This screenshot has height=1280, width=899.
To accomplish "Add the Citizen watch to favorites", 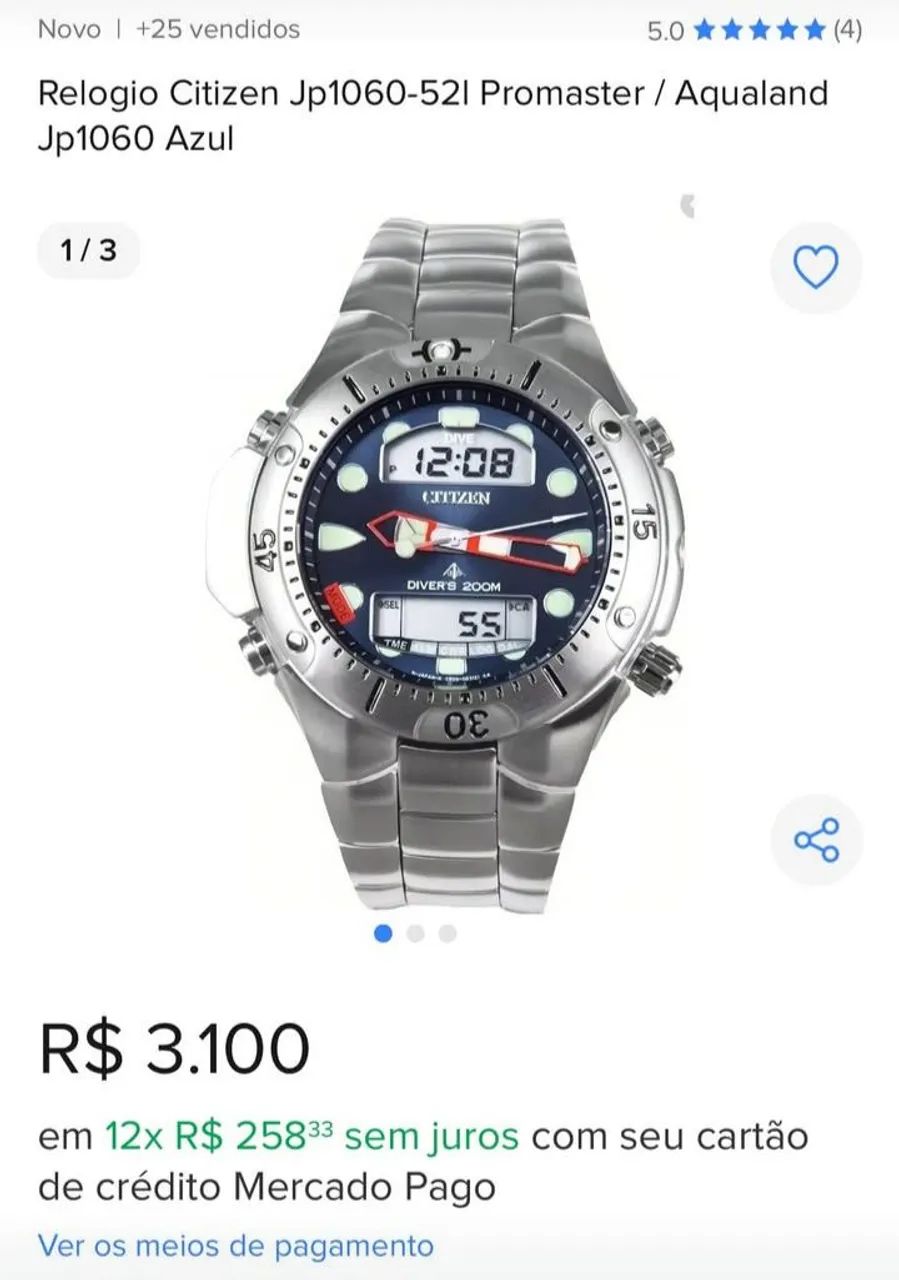I will click(815, 268).
